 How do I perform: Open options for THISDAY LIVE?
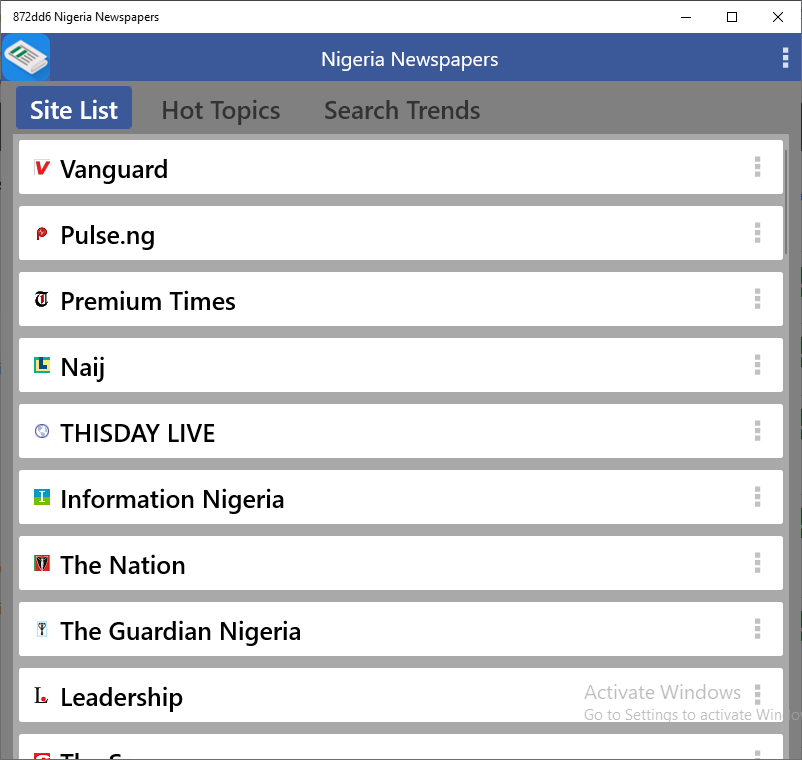pyautogui.click(x=758, y=431)
